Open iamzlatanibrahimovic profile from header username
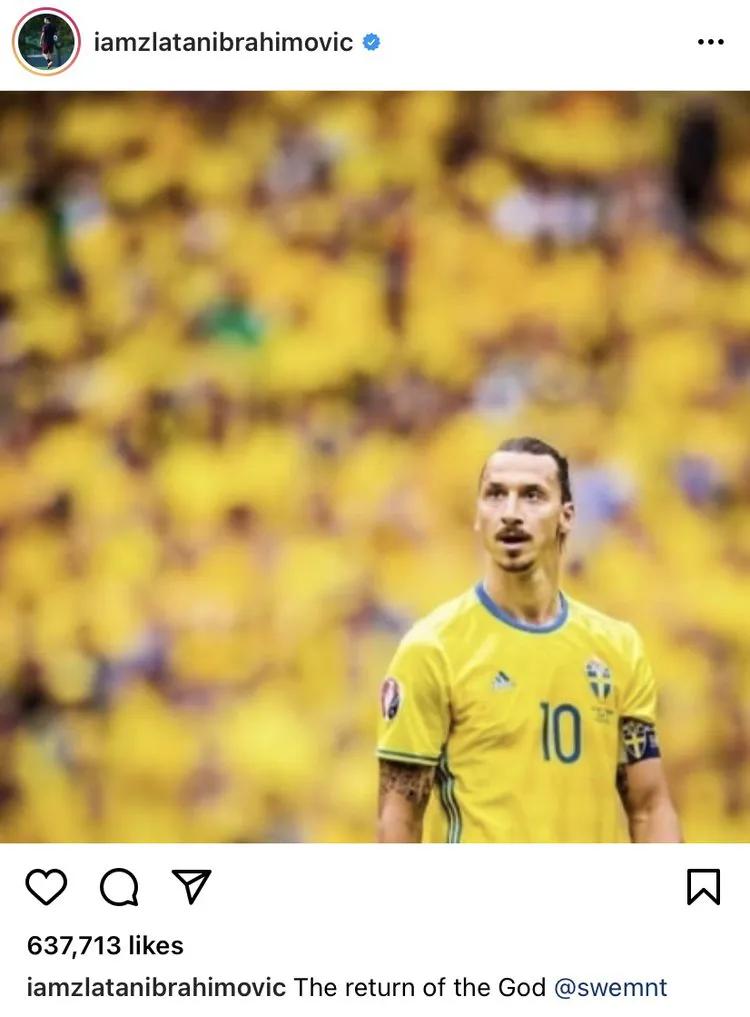Screen dimensions: 750x1017 pyautogui.click(x=222, y=42)
